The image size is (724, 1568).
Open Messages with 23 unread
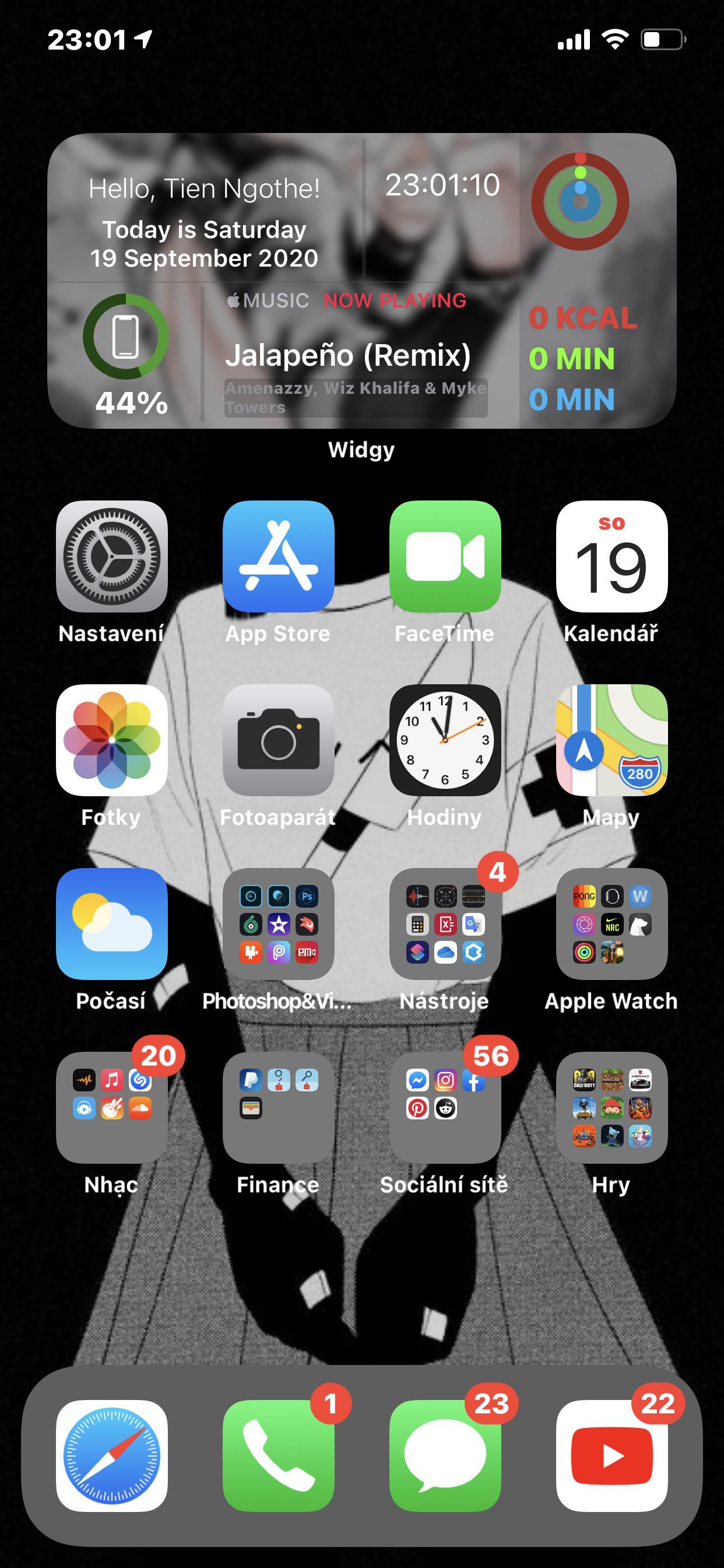click(445, 1456)
